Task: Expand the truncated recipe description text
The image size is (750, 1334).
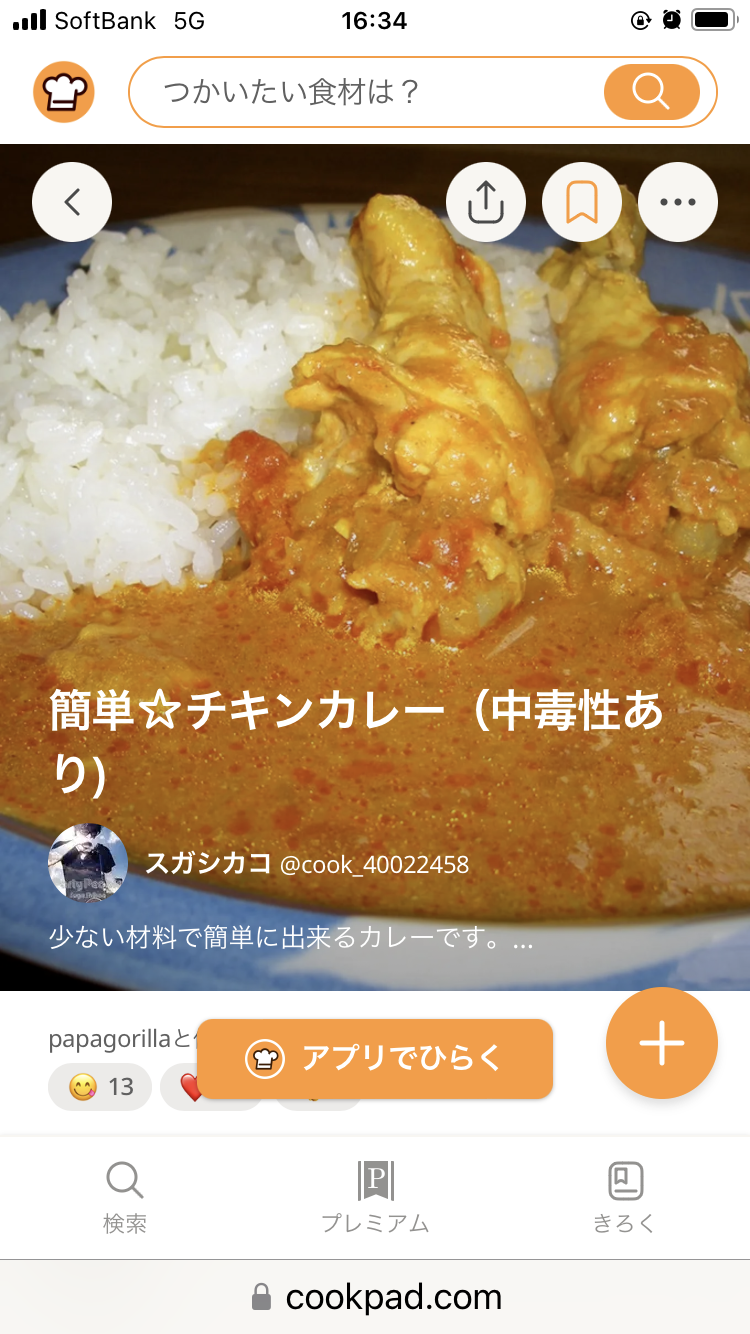Action: click(x=290, y=938)
